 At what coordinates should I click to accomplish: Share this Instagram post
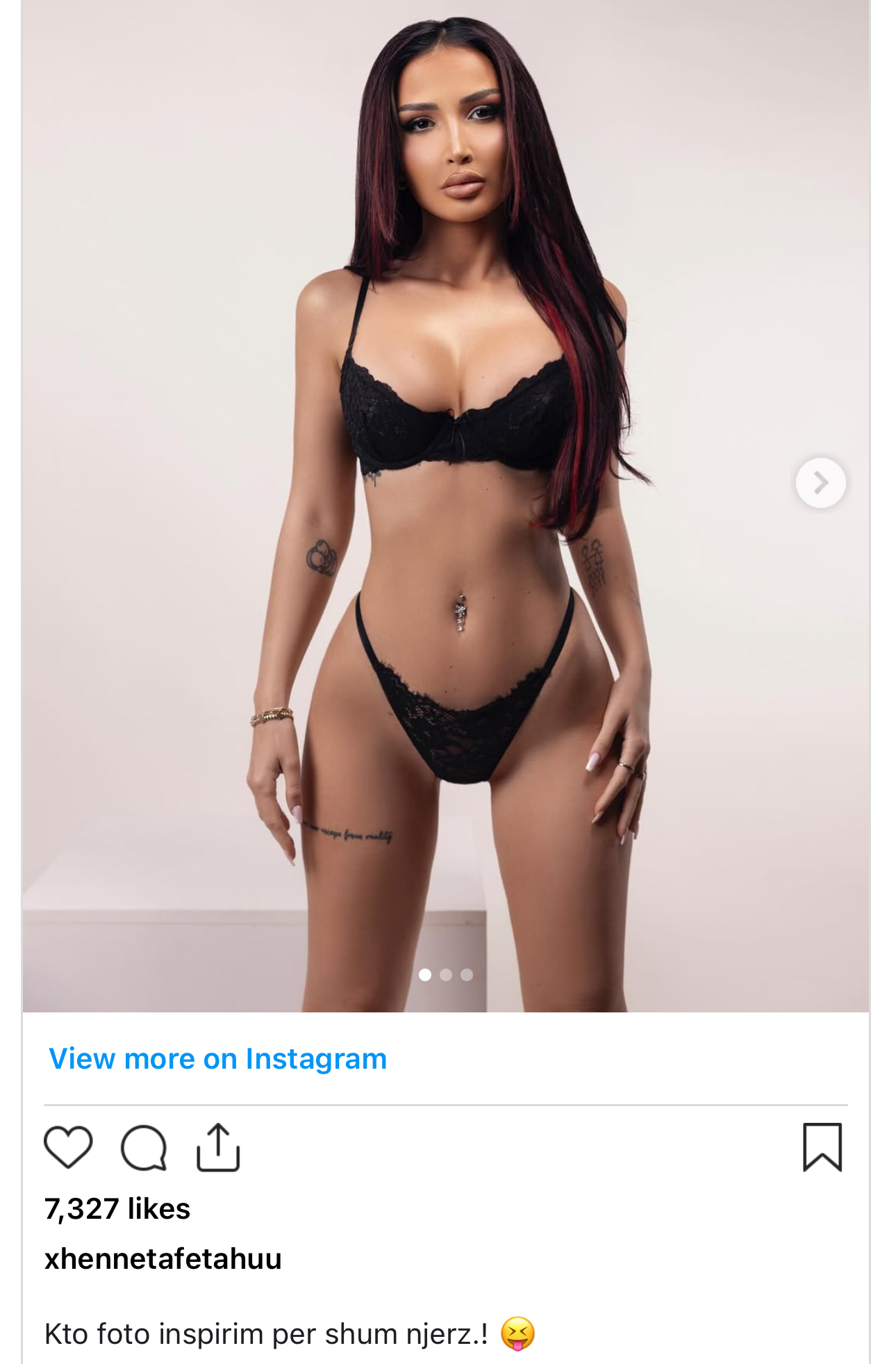click(x=218, y=1147)
